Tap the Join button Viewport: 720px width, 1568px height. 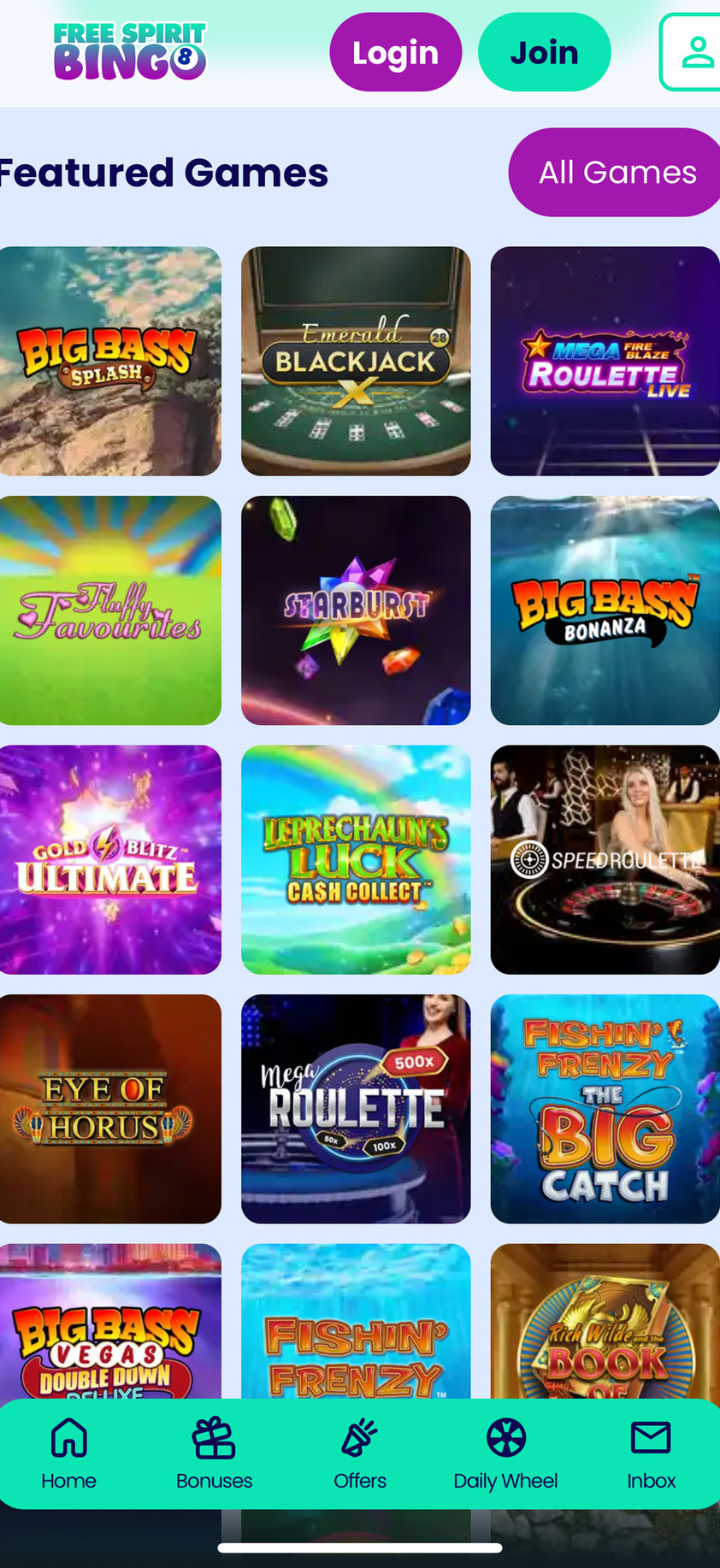point(544,52)
